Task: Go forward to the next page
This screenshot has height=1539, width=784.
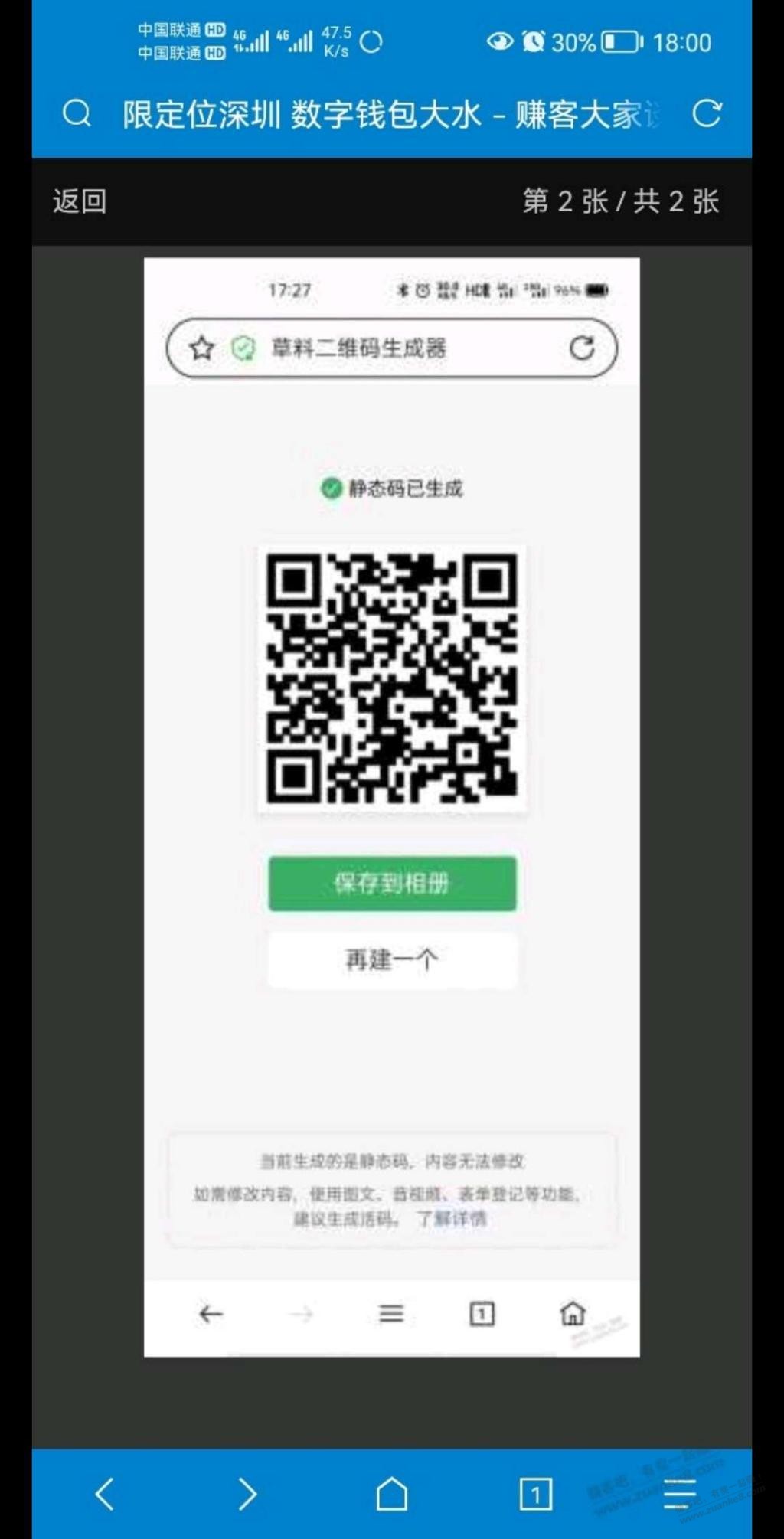Action: coord(247,1494)
